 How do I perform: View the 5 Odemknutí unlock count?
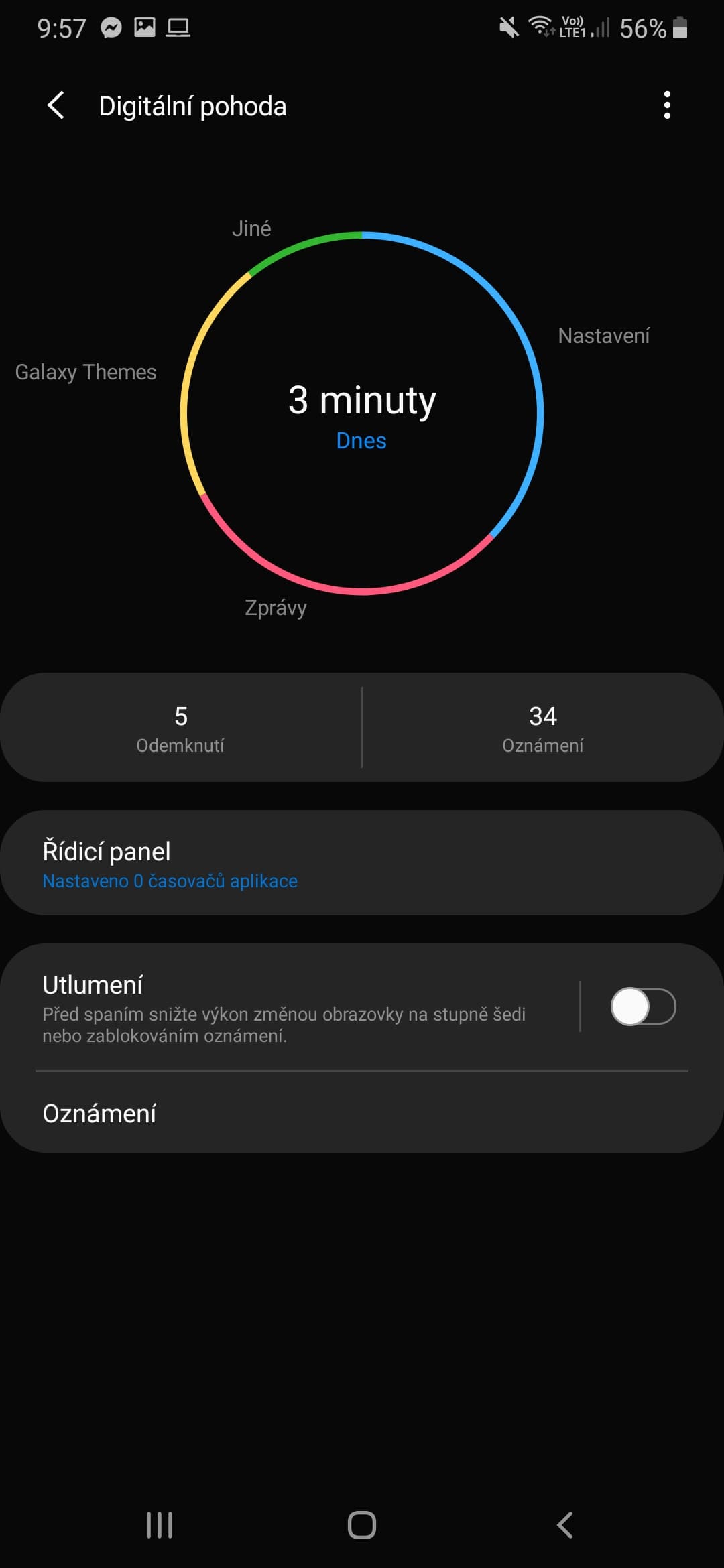pos(180,728)
